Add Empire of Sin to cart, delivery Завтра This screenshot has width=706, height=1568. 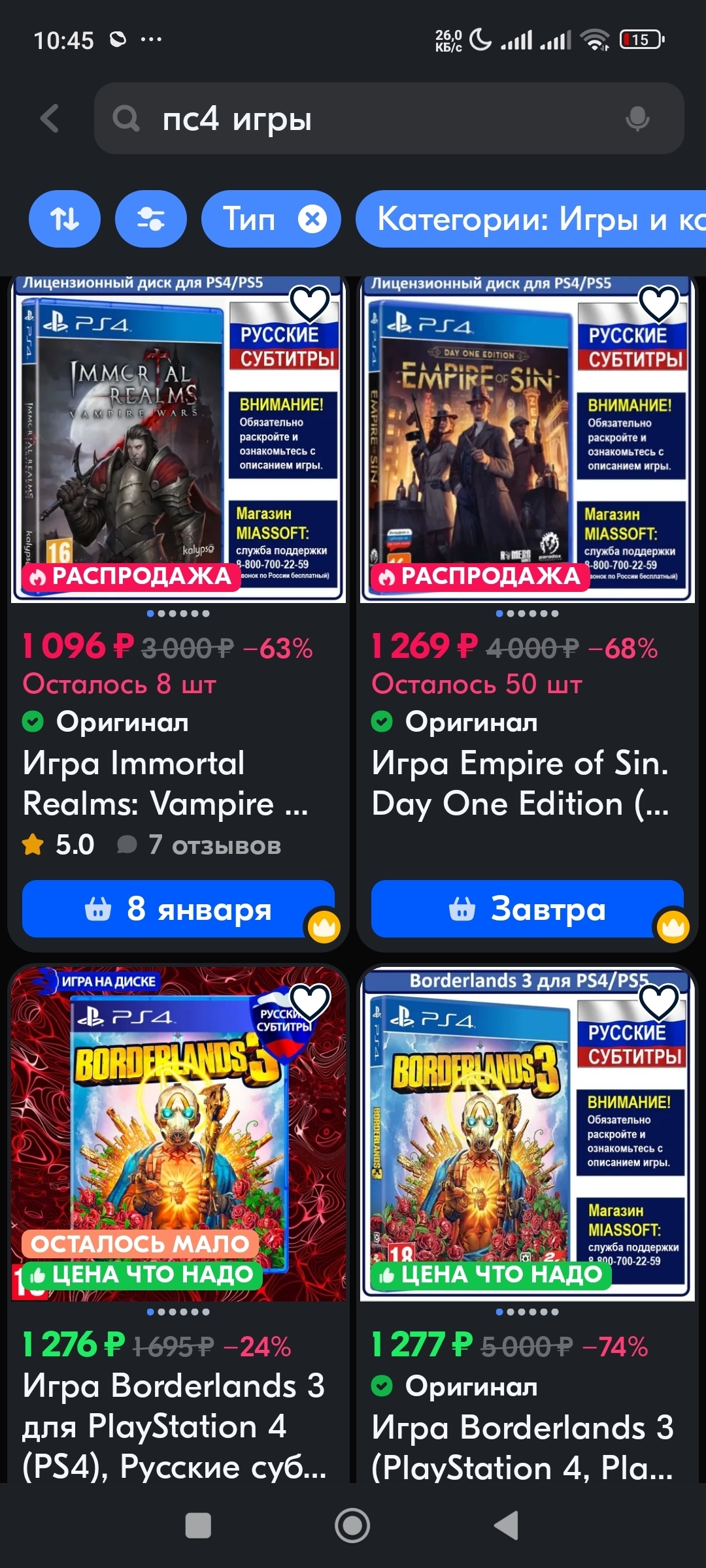tap(527, 909)
